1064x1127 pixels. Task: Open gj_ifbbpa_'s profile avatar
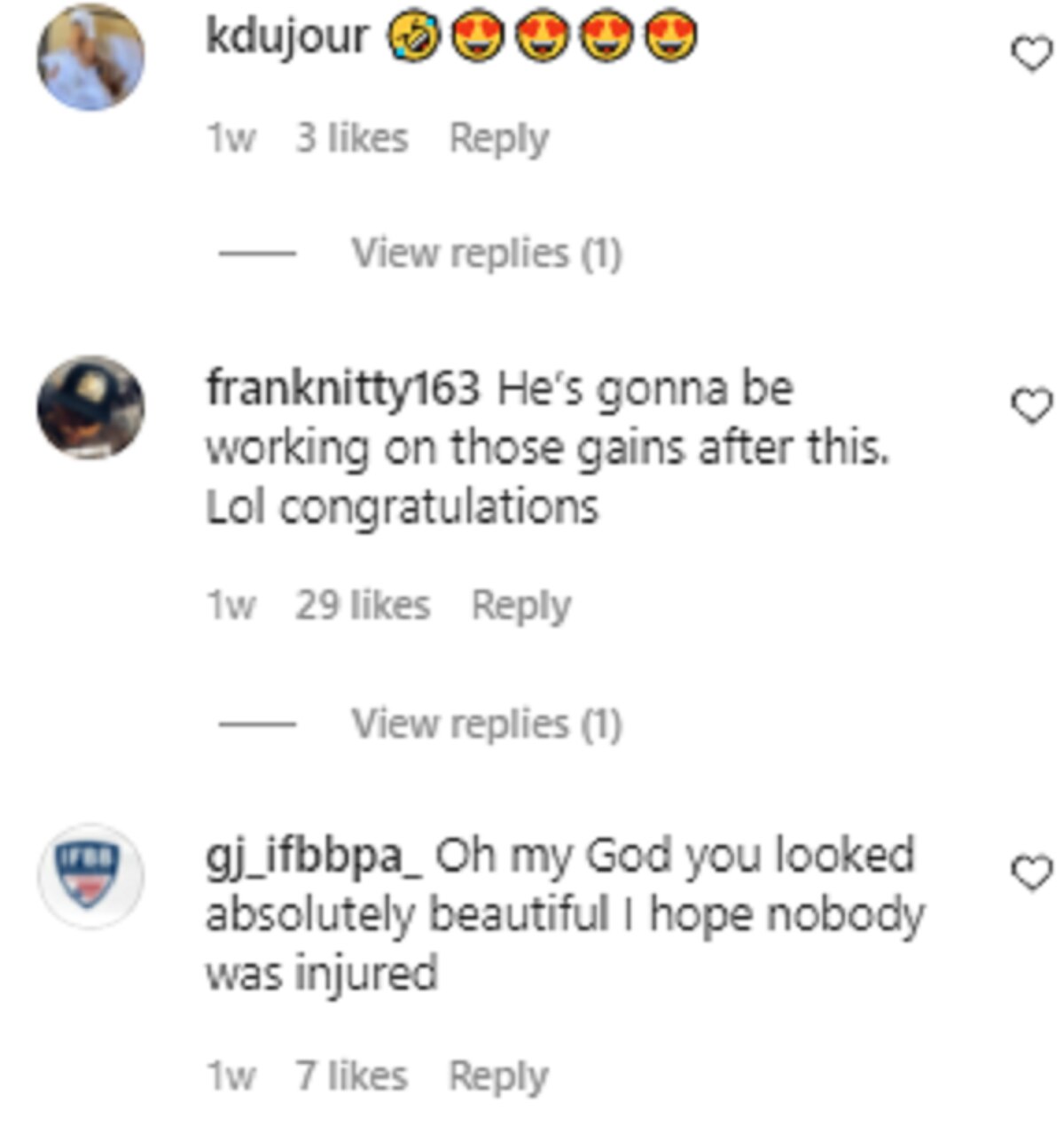90,876
